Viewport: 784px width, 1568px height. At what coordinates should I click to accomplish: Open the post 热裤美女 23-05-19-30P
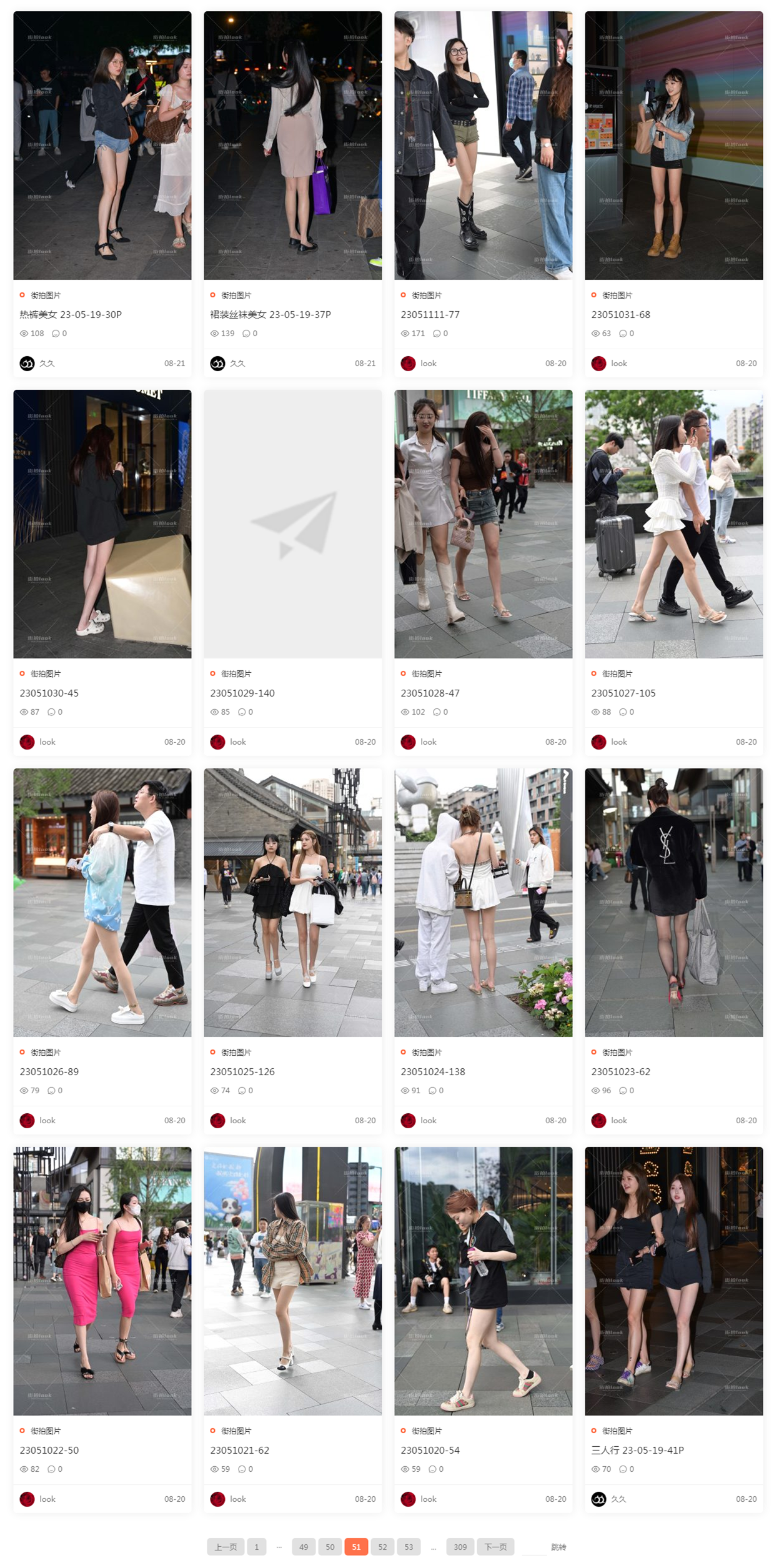point(71,314)
